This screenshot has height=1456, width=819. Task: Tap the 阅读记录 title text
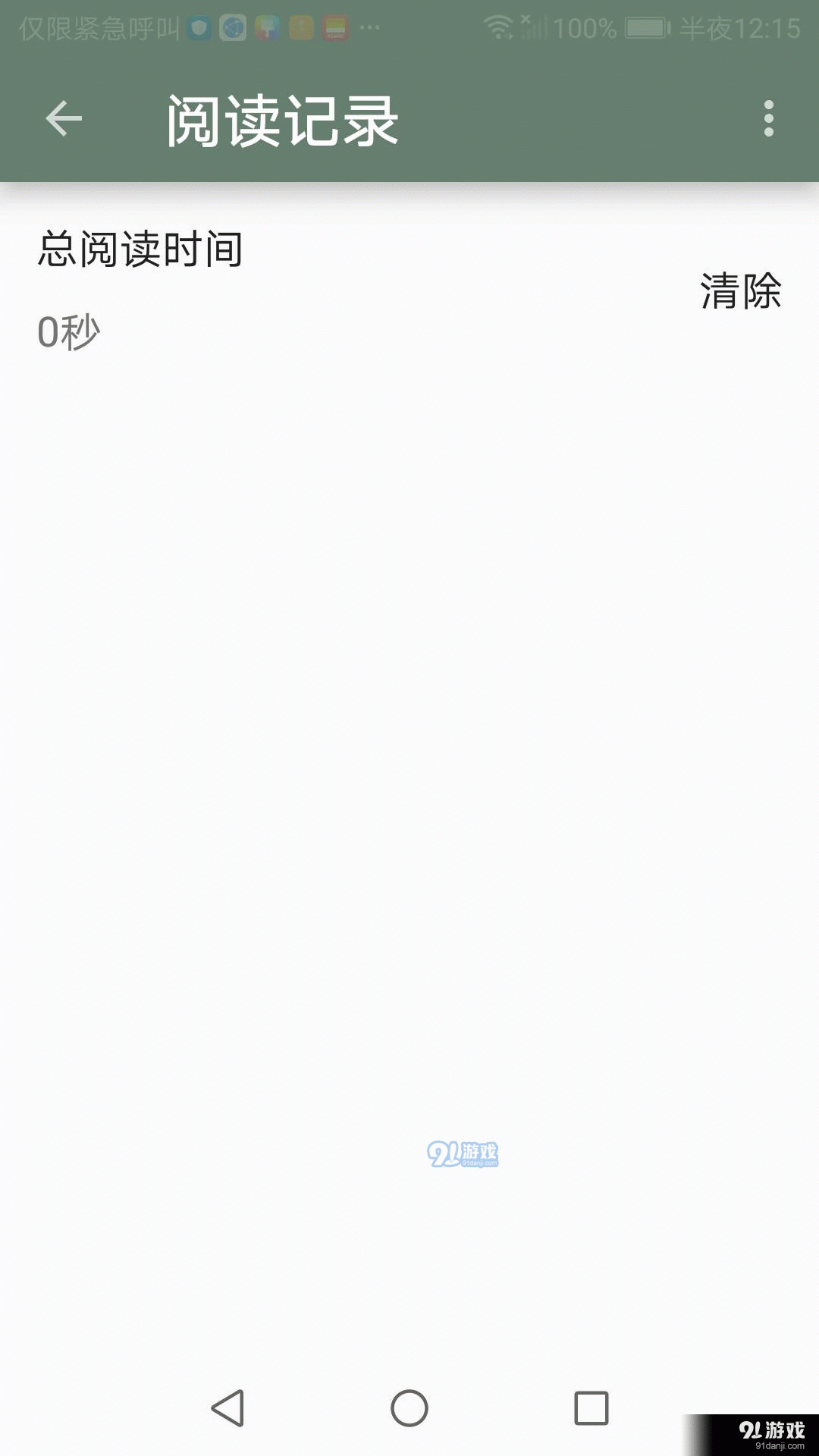click(284, 120)
